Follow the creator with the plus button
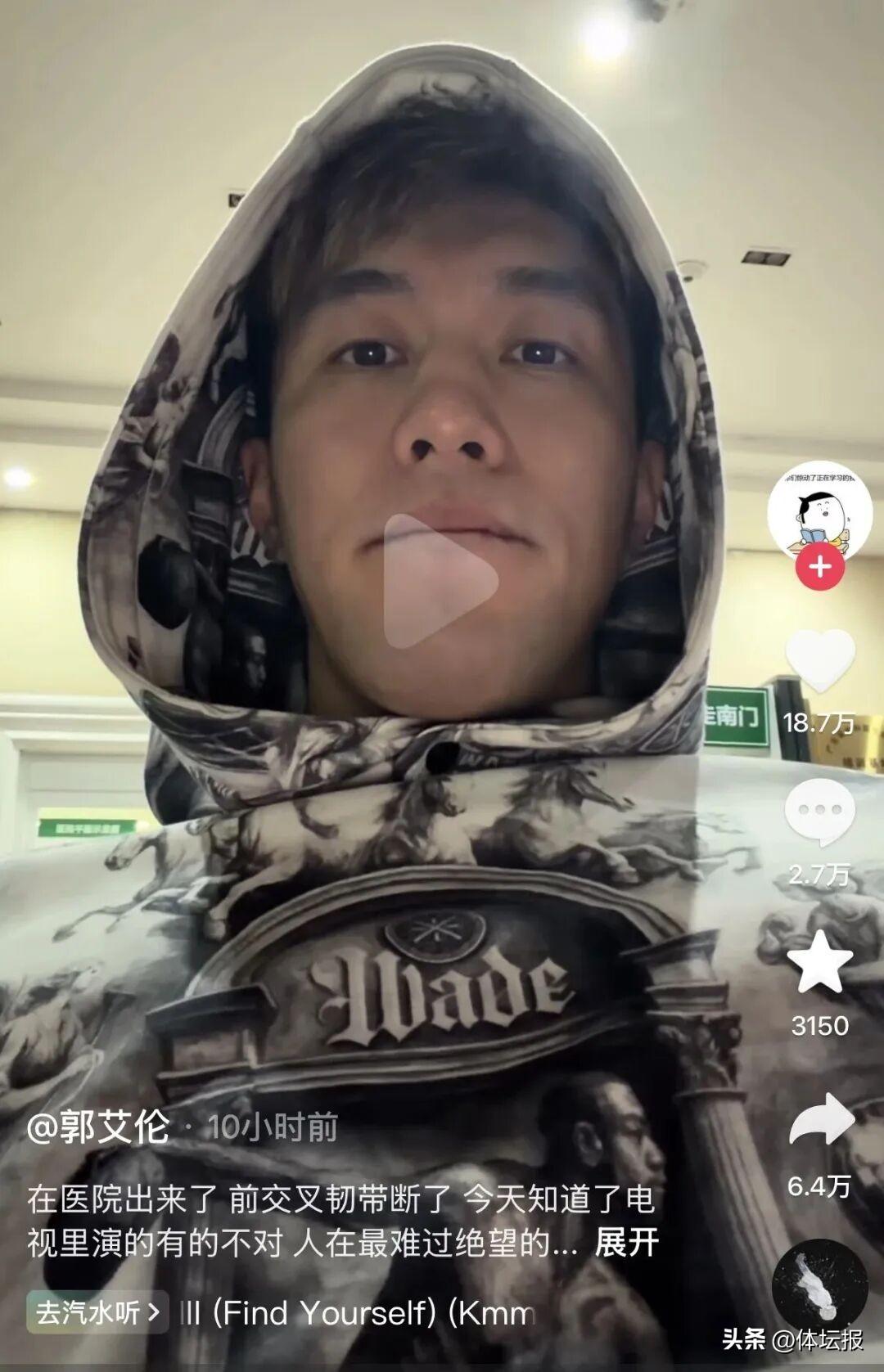The image size is (884, 1372). [x=820, y=567]
